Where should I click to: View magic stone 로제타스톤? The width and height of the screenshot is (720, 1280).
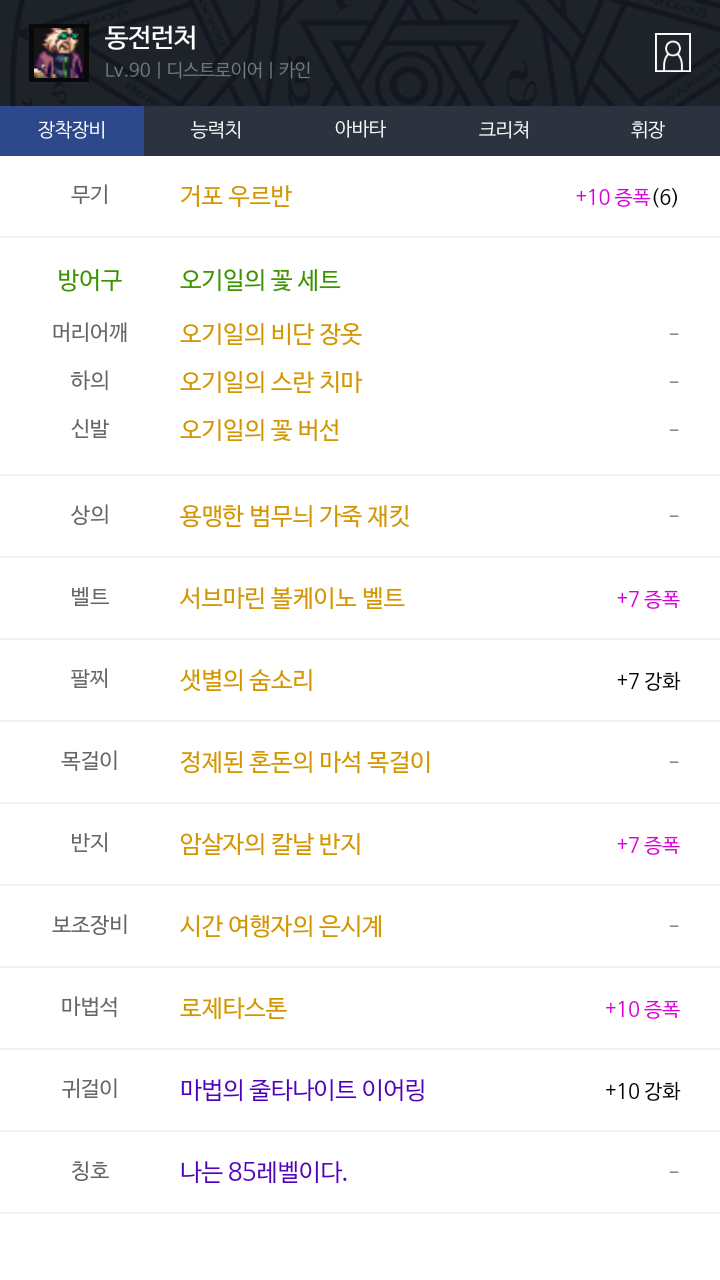(233, 1008)
